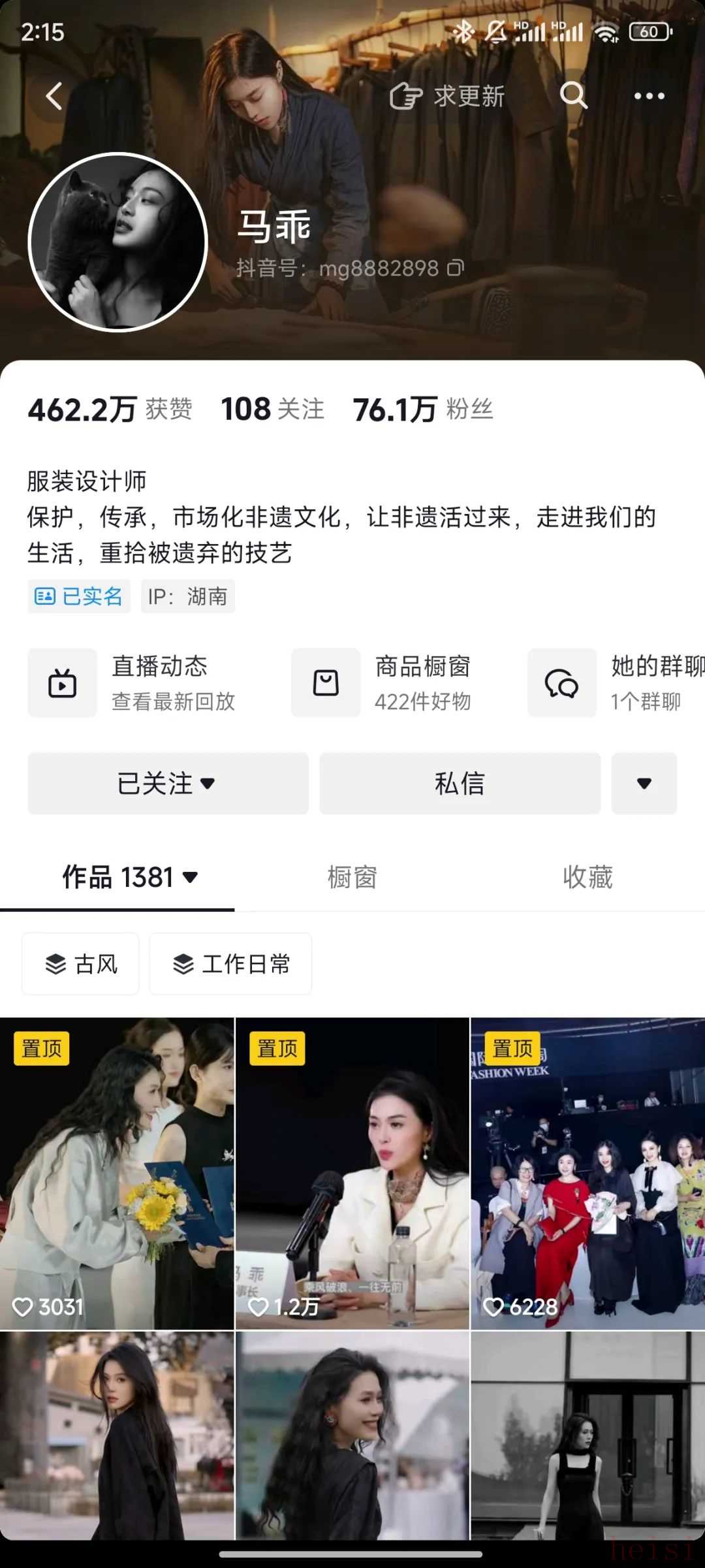Copy the 抖音号 with copy icon
This screenshot has width=705, height=1568.
point(456,268)
